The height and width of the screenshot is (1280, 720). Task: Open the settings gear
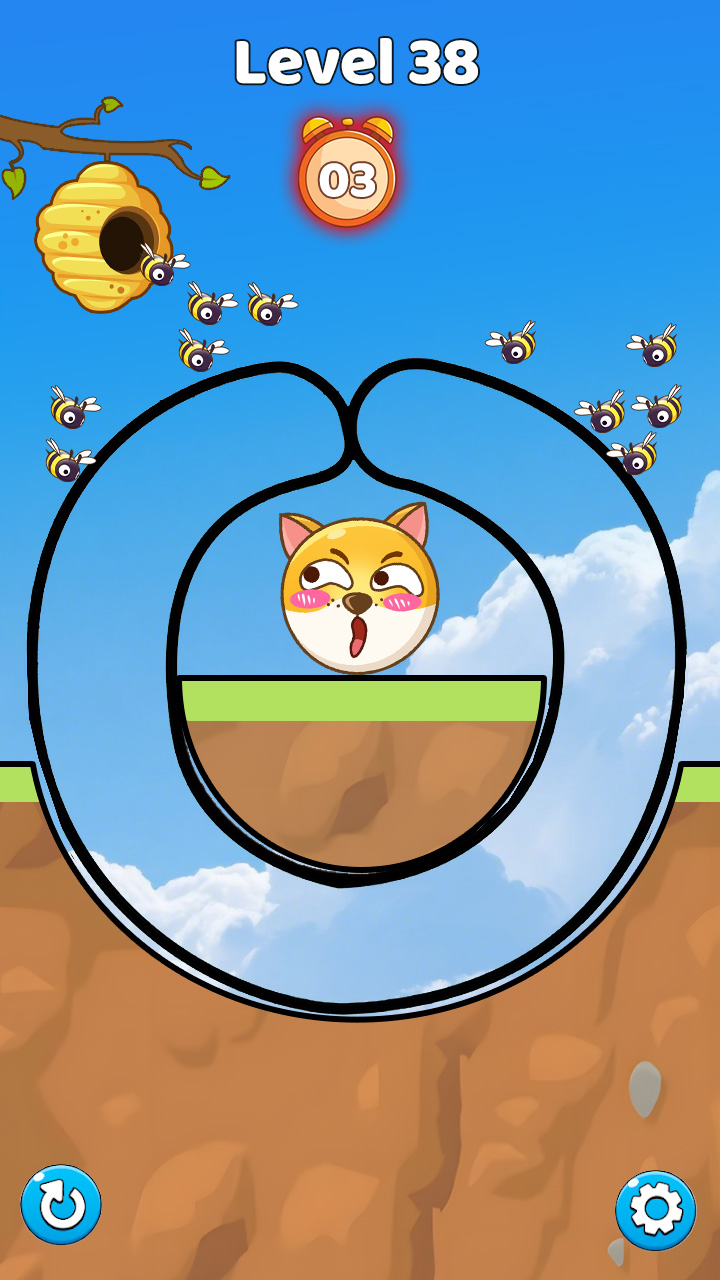tap(656, 1210)
